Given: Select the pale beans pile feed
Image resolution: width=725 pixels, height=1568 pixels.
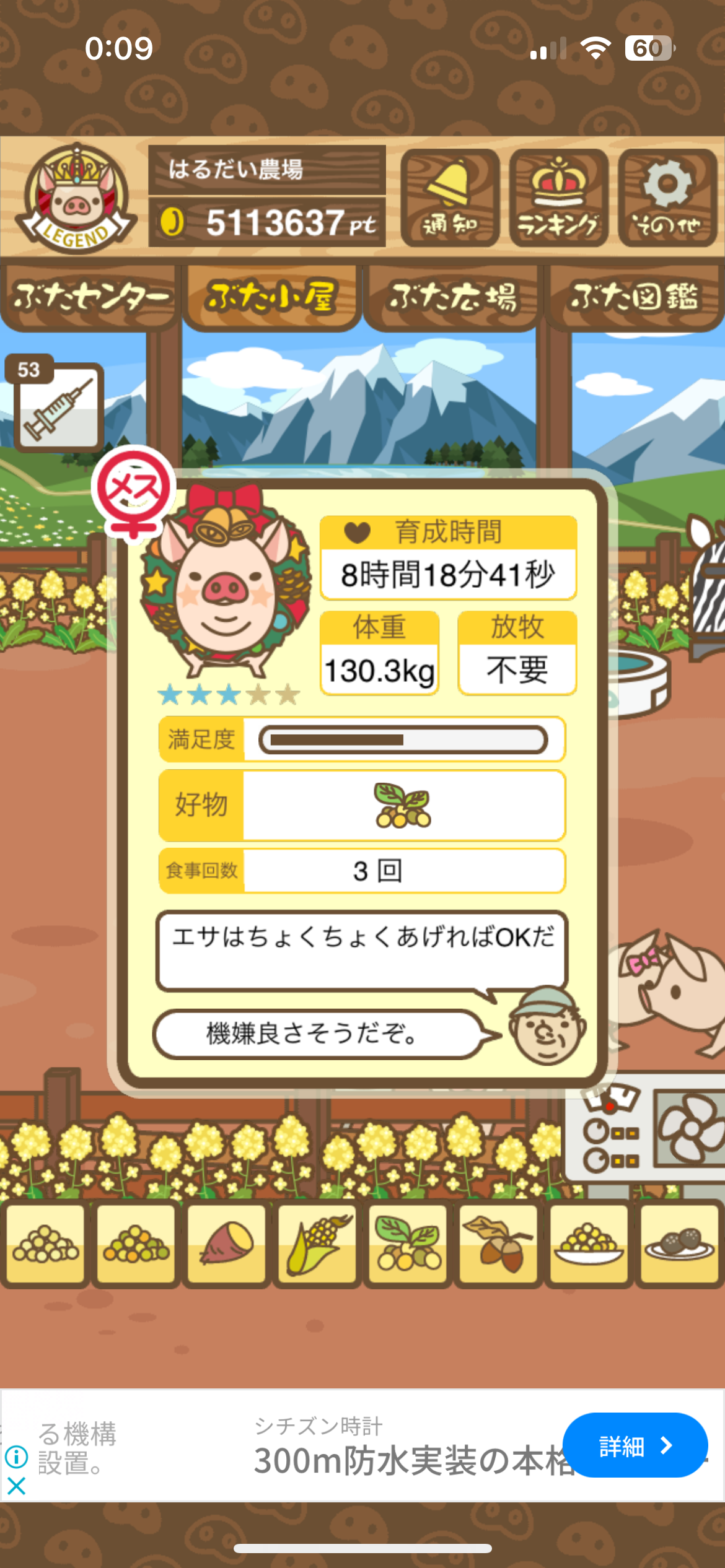Looking at the screenshot, I should 46,1243.
